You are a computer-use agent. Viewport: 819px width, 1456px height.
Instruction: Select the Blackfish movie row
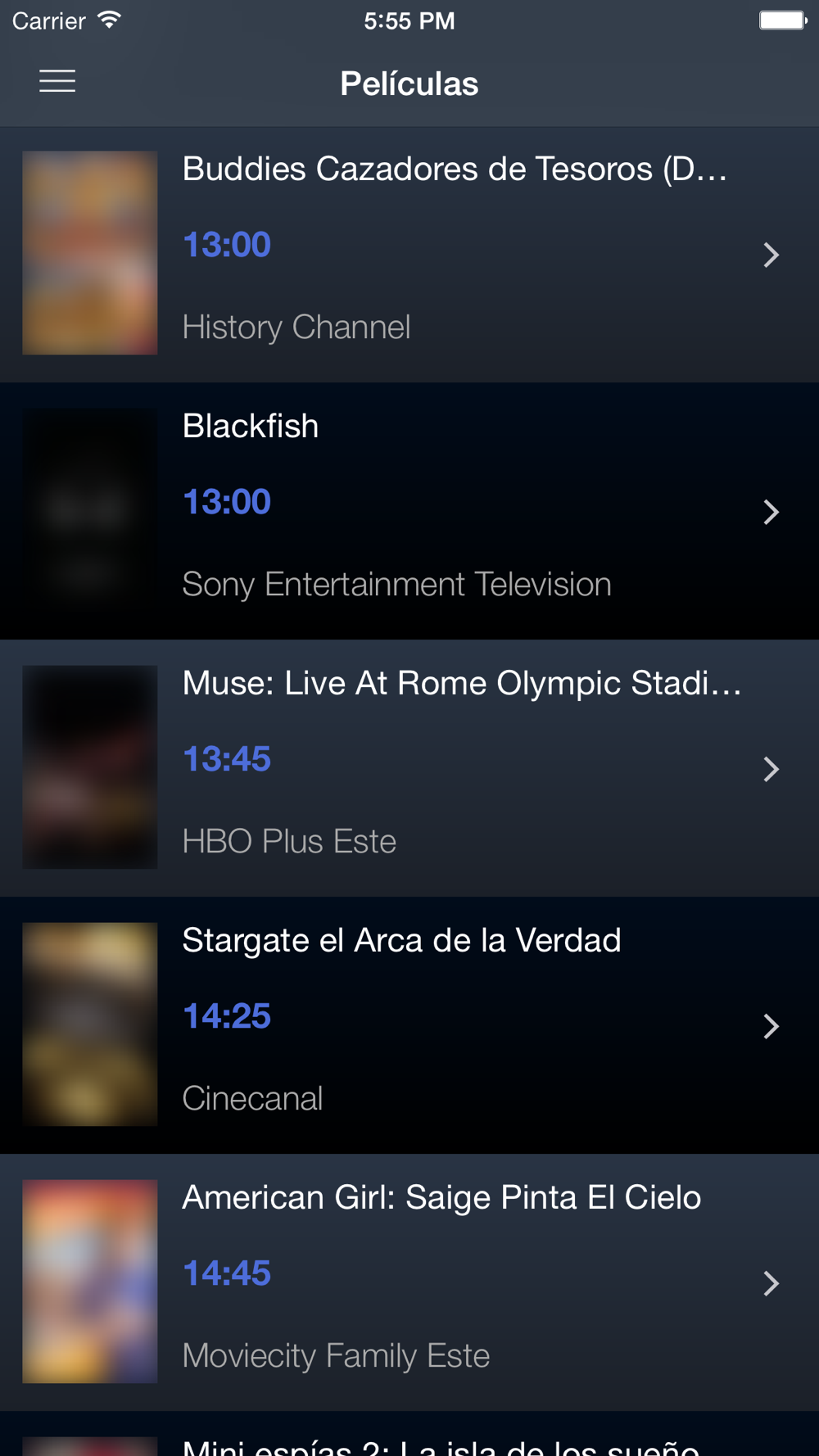pyautogui.click(x=409, y=511)
